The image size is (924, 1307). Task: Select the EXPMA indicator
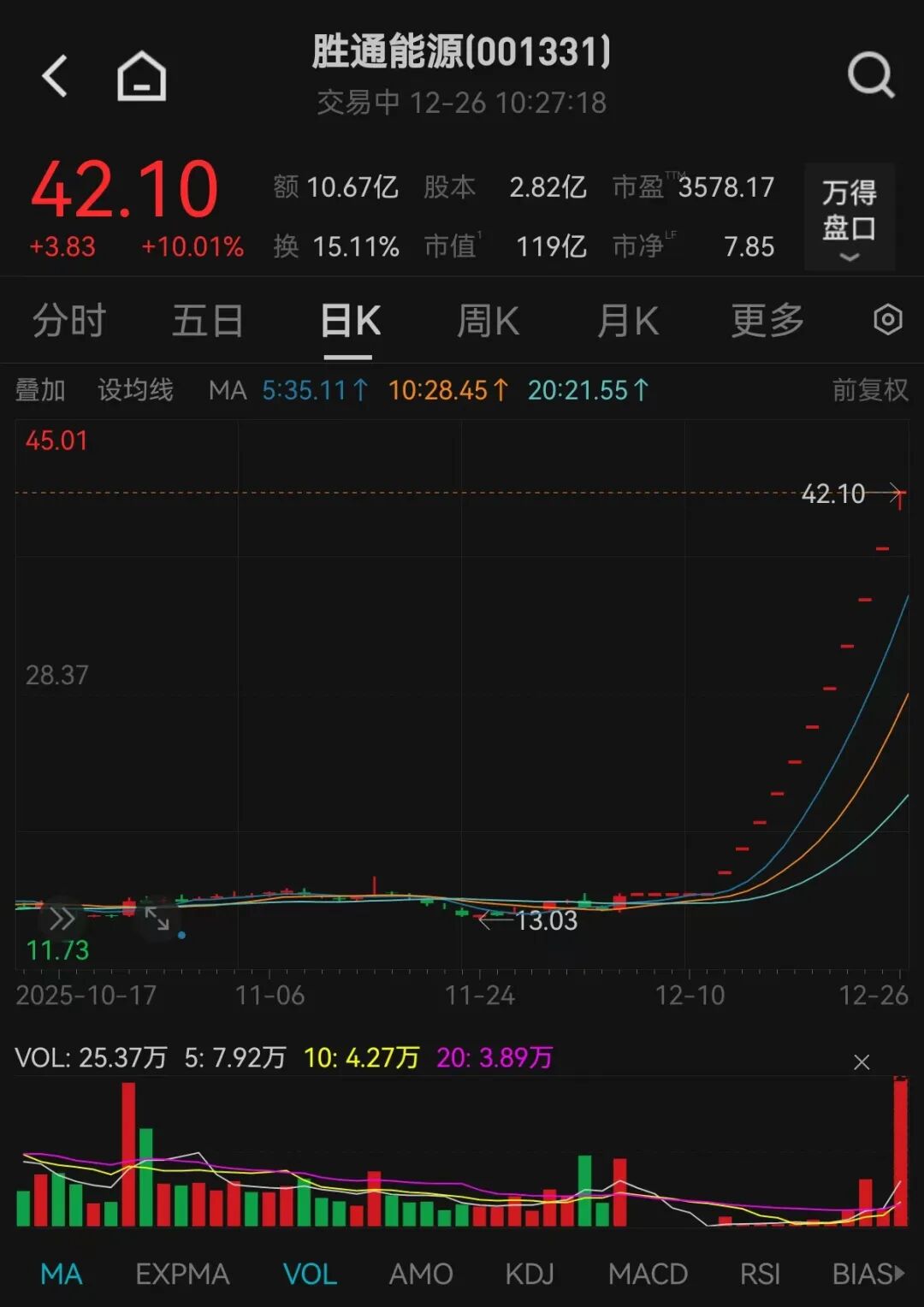tap(182, 1274)
